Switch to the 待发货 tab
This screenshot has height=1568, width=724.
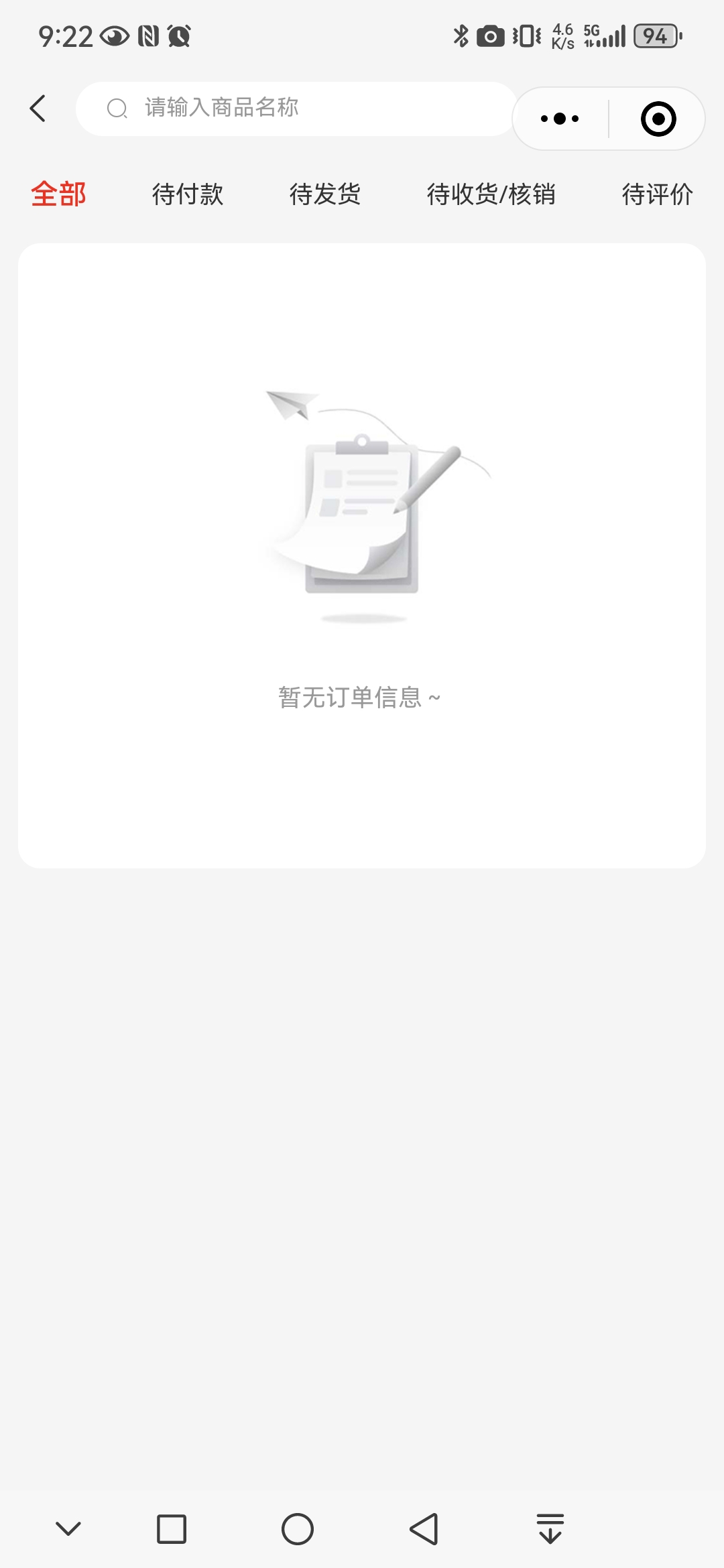coord(325,194)
